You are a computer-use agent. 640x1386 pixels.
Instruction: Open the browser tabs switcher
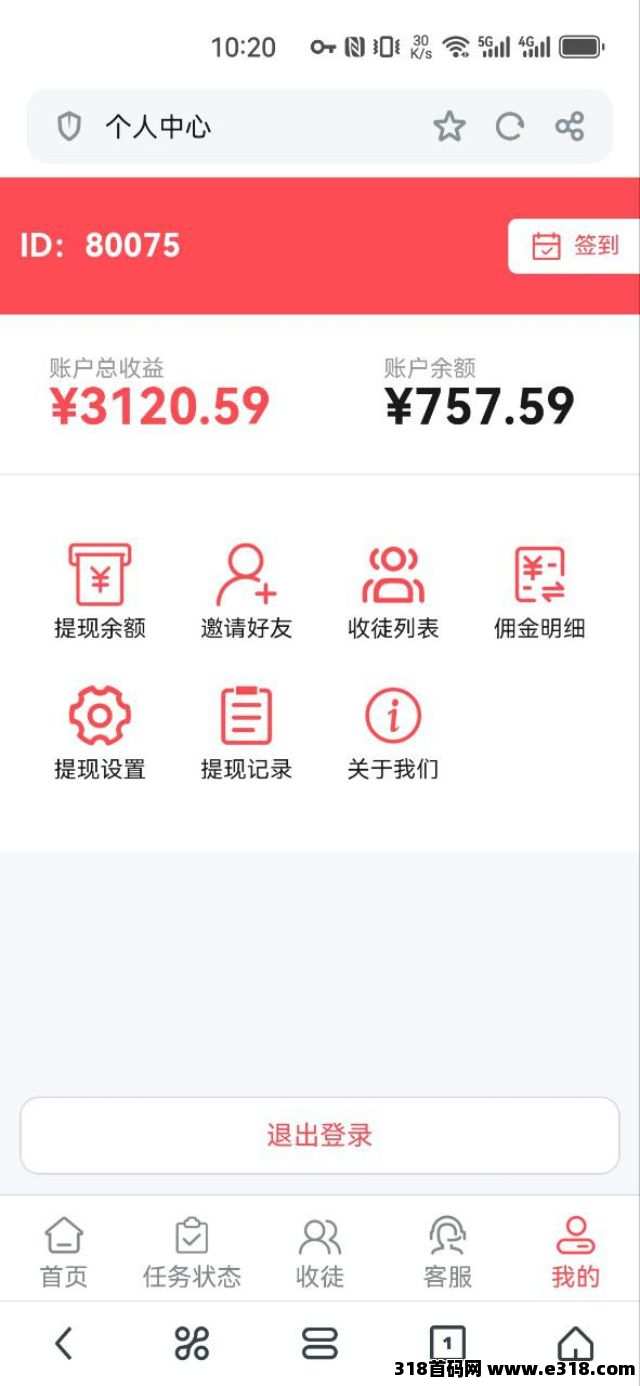(x=447, y=1343)
